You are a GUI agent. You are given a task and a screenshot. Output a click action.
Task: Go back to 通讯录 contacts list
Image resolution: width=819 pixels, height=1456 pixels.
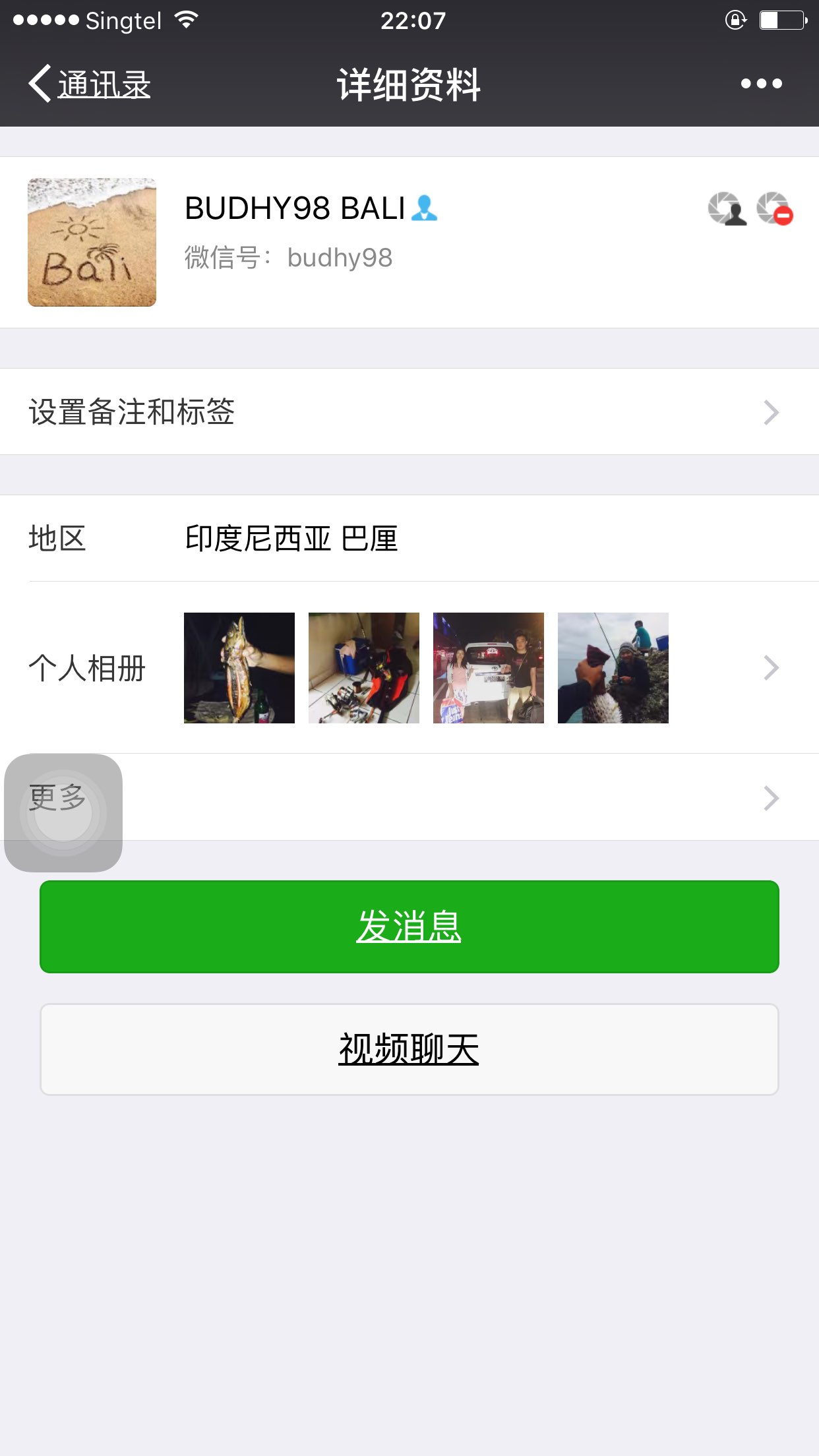[x=90, y=84]
